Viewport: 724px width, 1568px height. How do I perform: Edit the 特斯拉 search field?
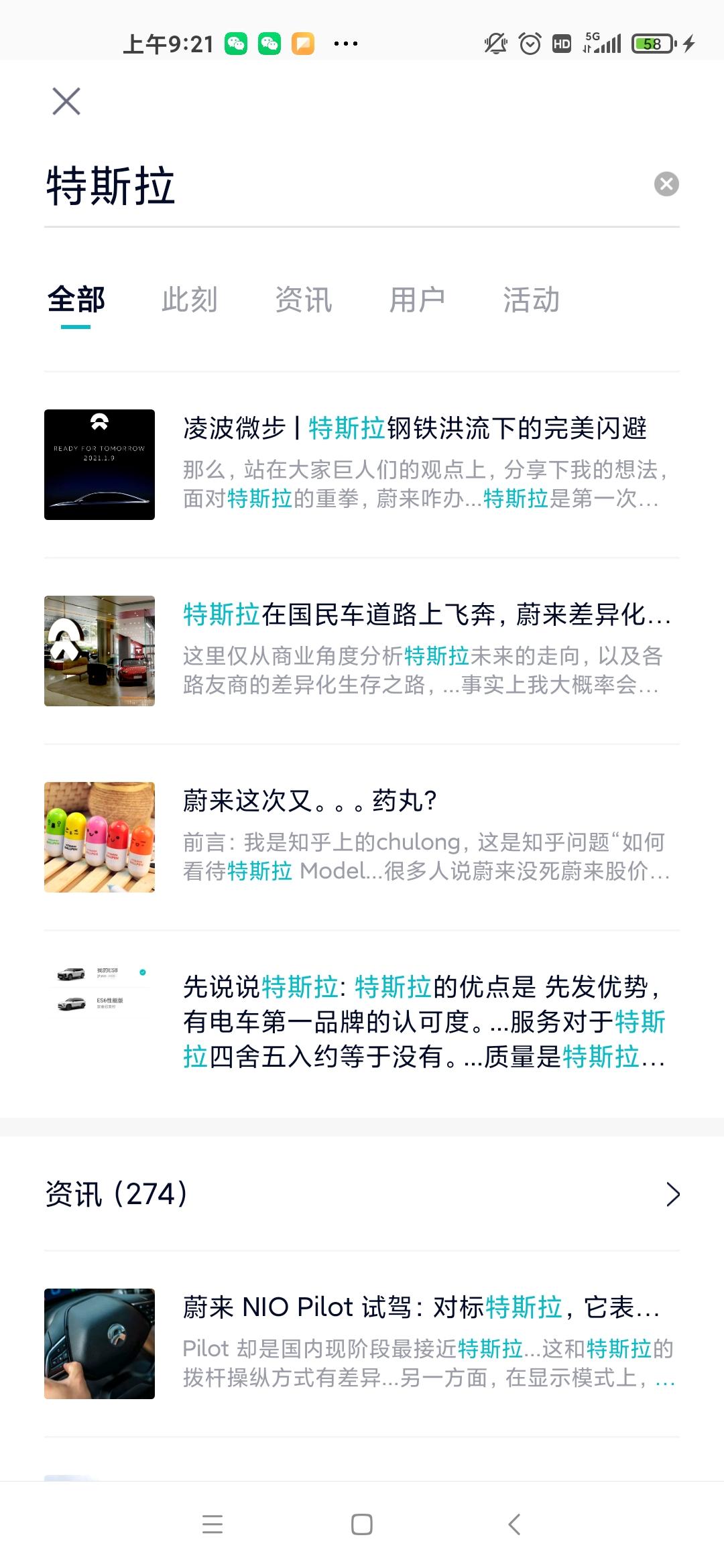335,186
